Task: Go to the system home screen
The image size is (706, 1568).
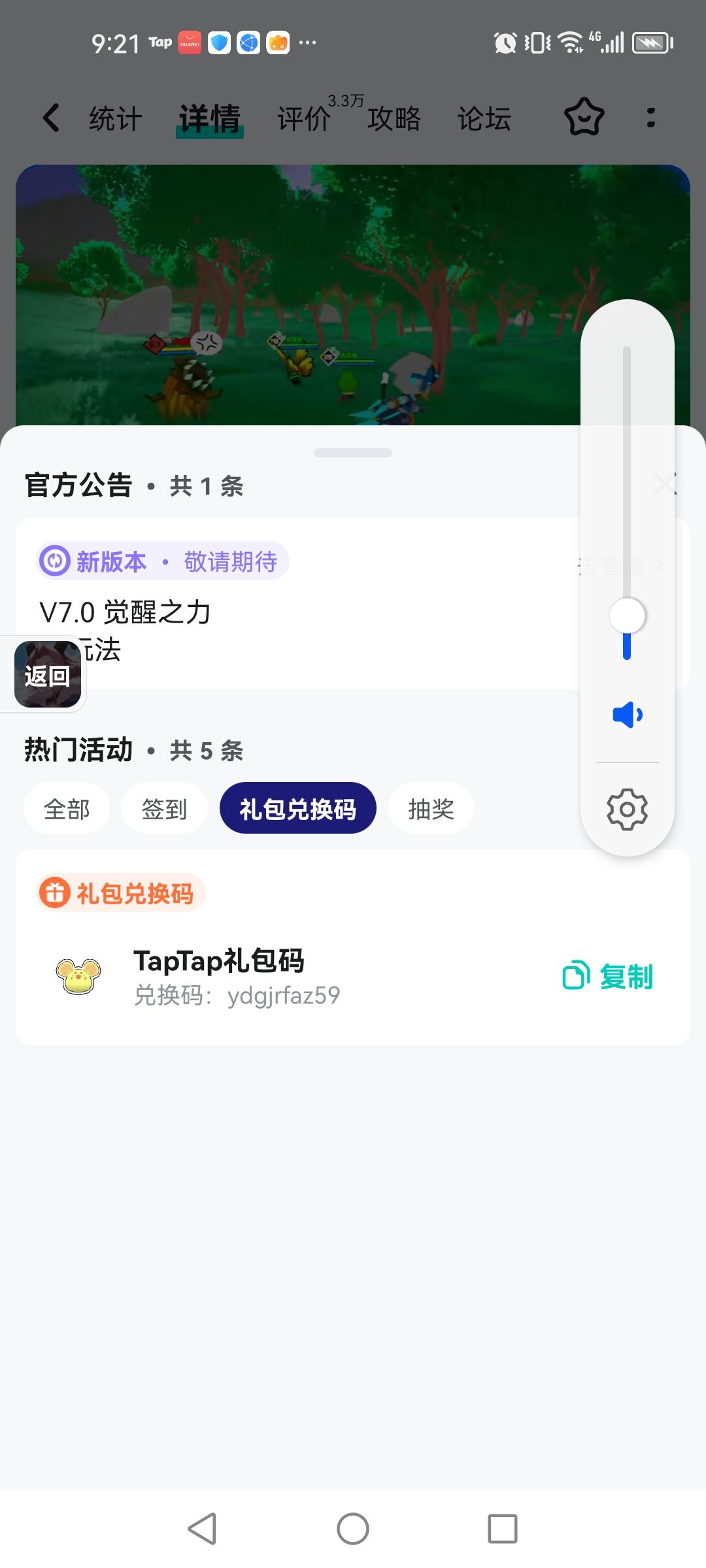Action: [x=353, y=1529]
